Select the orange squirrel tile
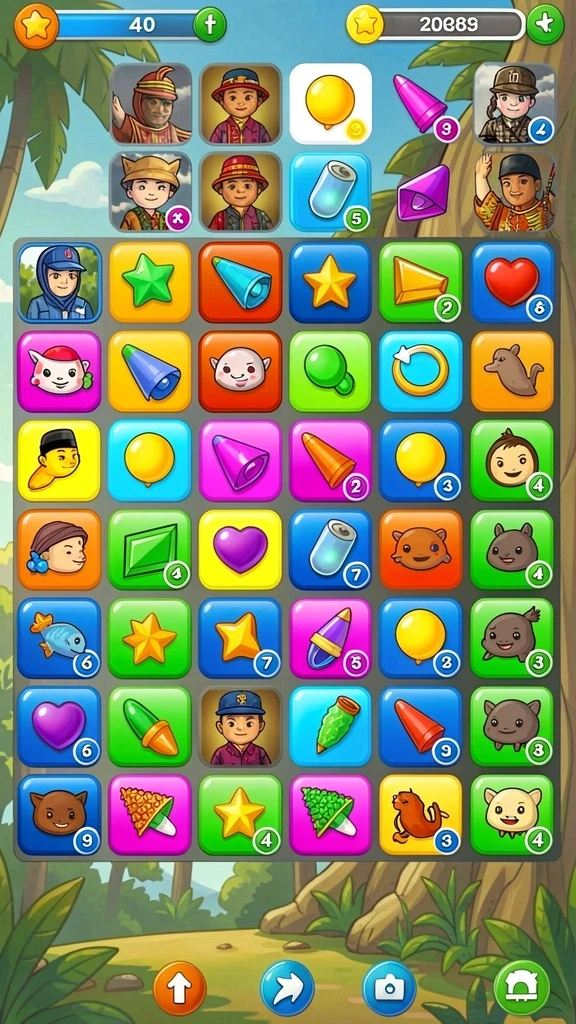The width and height of the screenshot is (576, 1024). (x=421, y=815)
